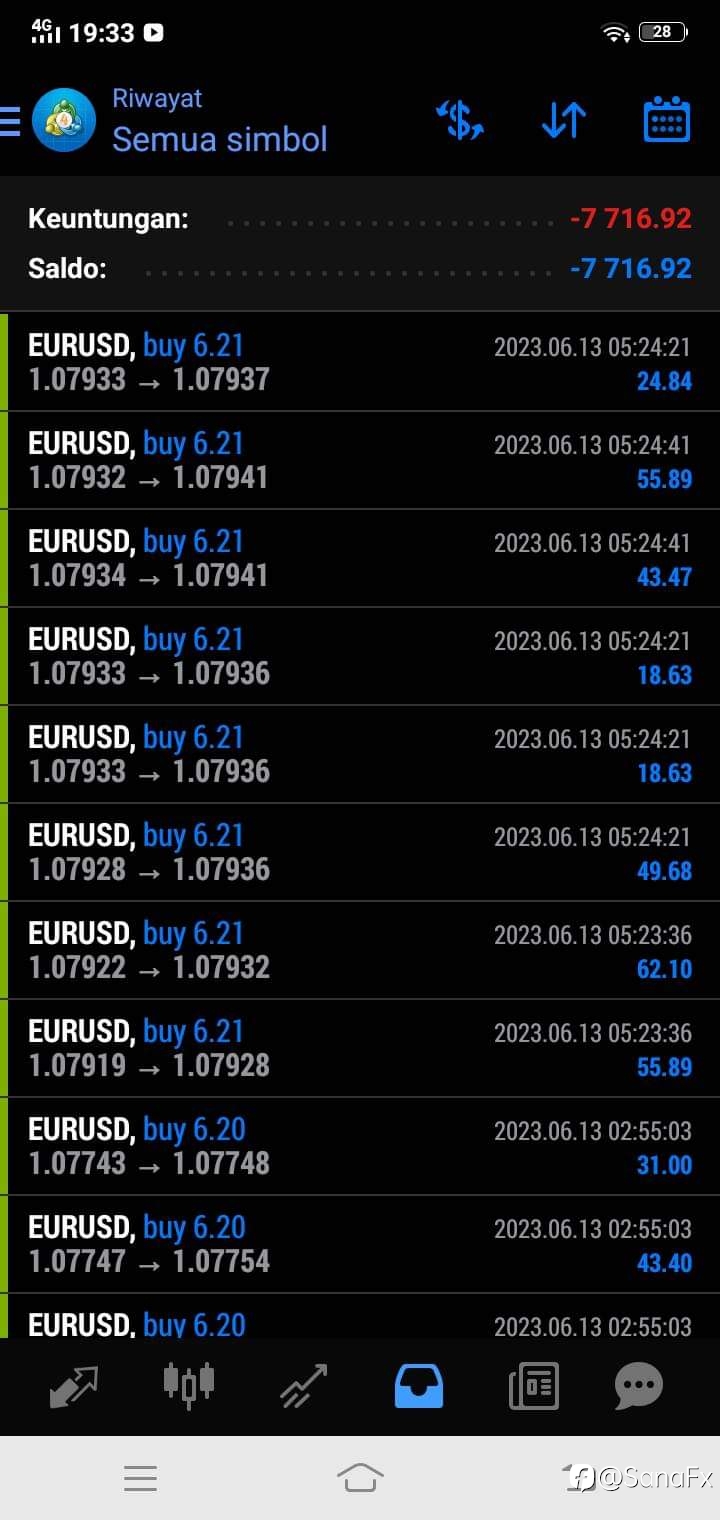The width and height of the screenshot is (720, 1520).
Task: Open the Chat messages tab
Action: point(638,1387)
